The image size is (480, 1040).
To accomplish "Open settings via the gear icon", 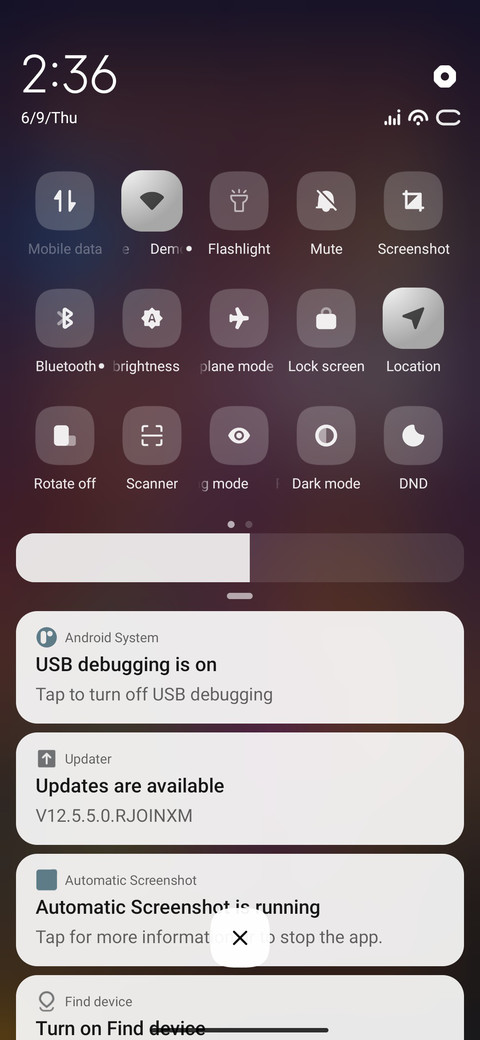I will click(x=445, y=77).
